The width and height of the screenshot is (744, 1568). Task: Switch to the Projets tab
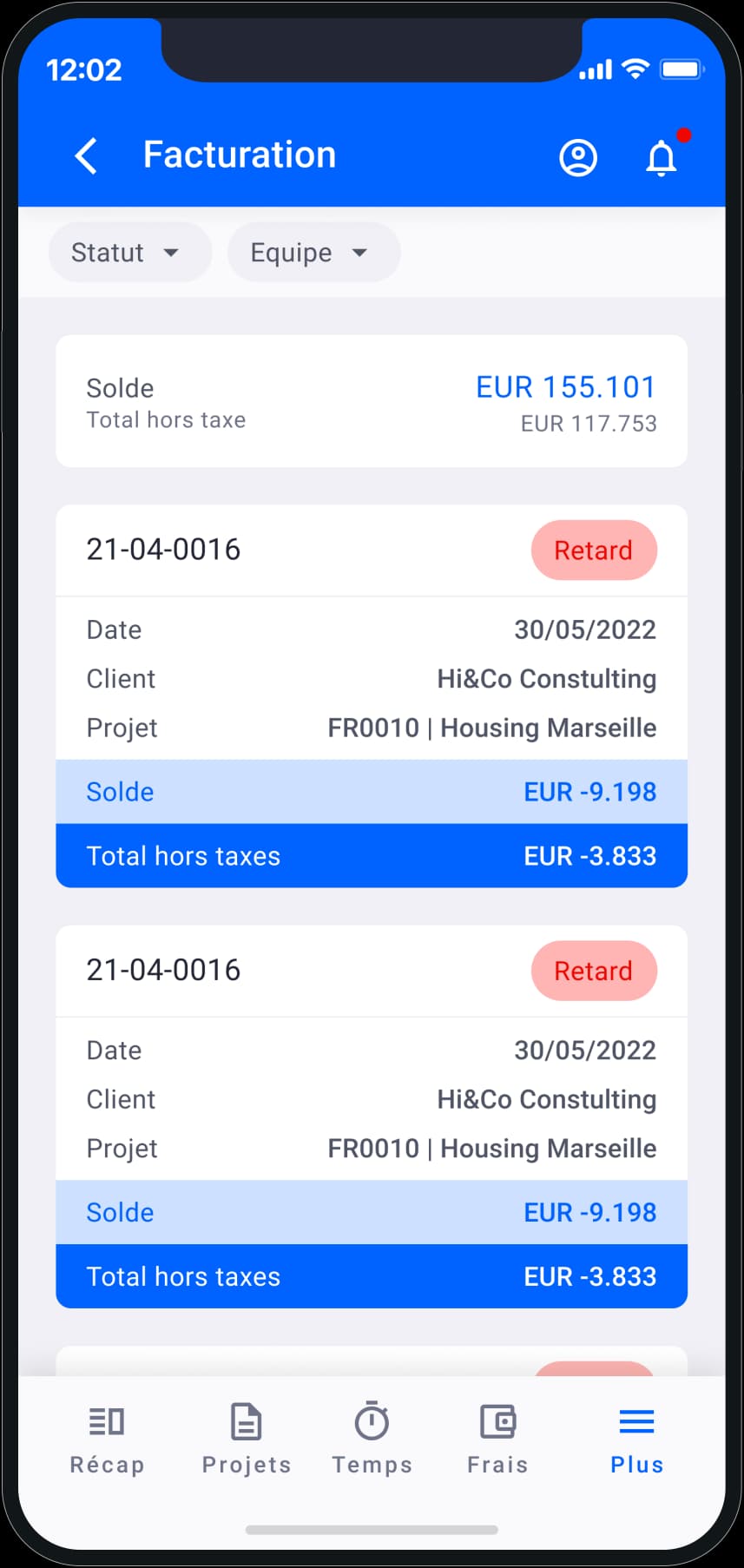tap(247, 1440)
